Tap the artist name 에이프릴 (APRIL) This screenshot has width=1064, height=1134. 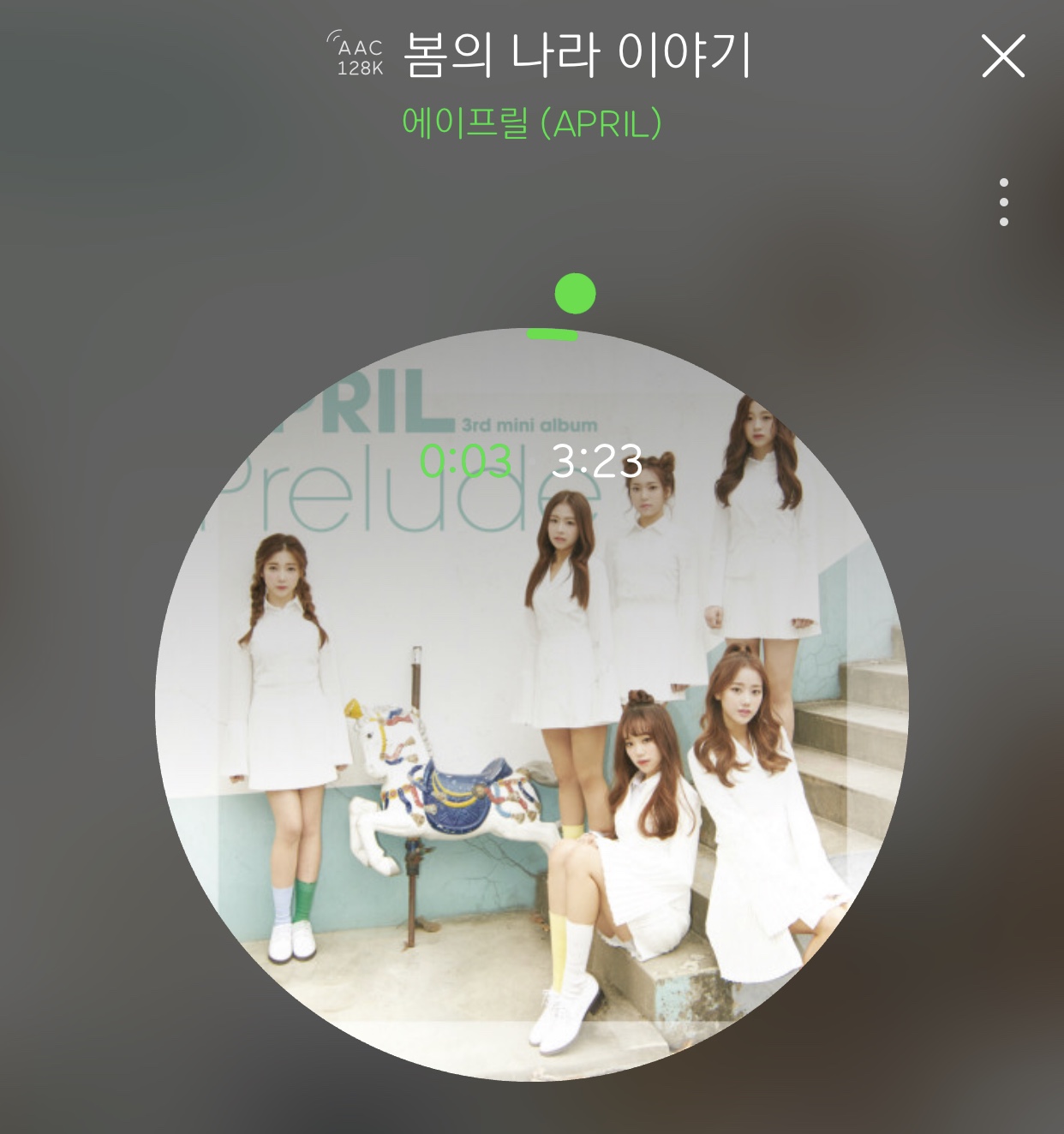pyautogui.click(x=531, y=123)
